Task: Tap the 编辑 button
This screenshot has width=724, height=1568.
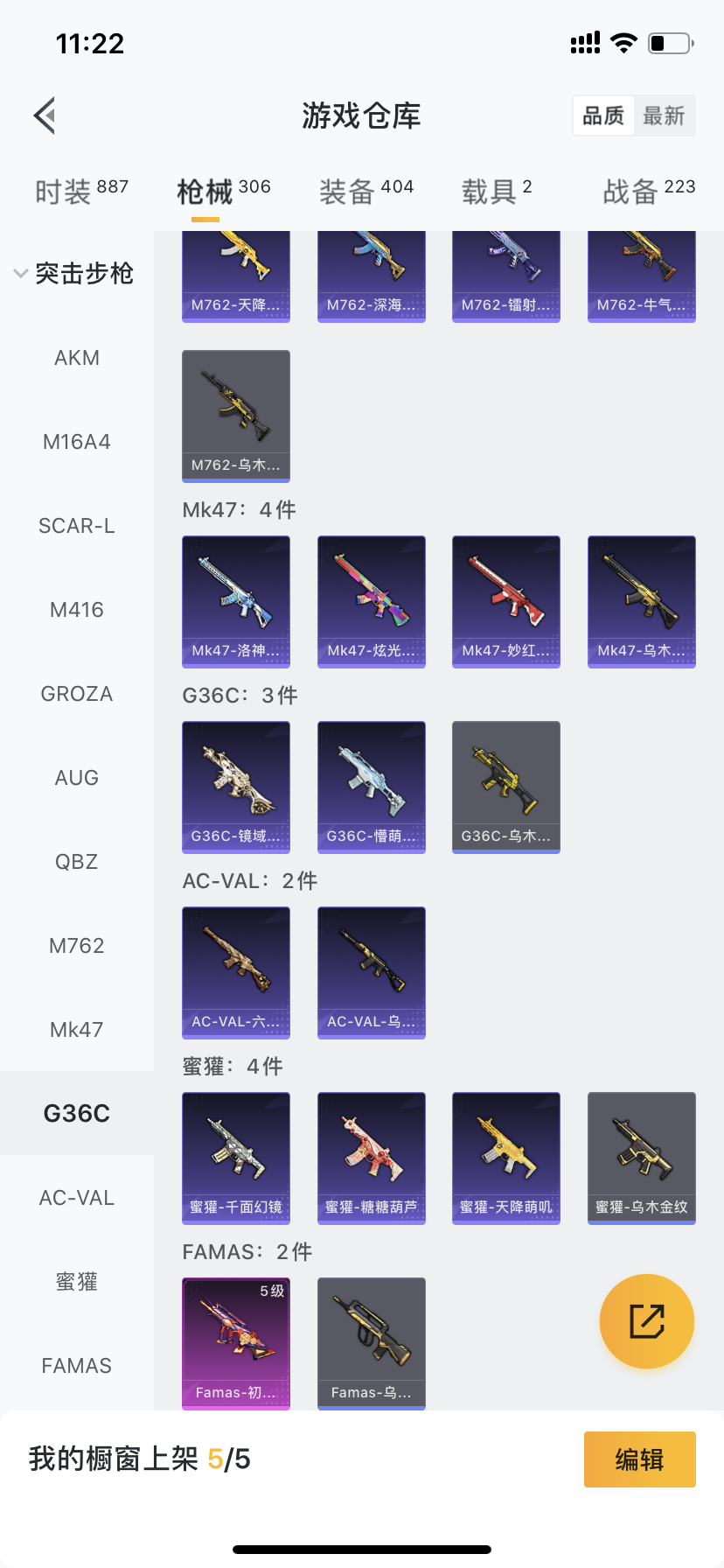Action: (x=639, y=1459)
